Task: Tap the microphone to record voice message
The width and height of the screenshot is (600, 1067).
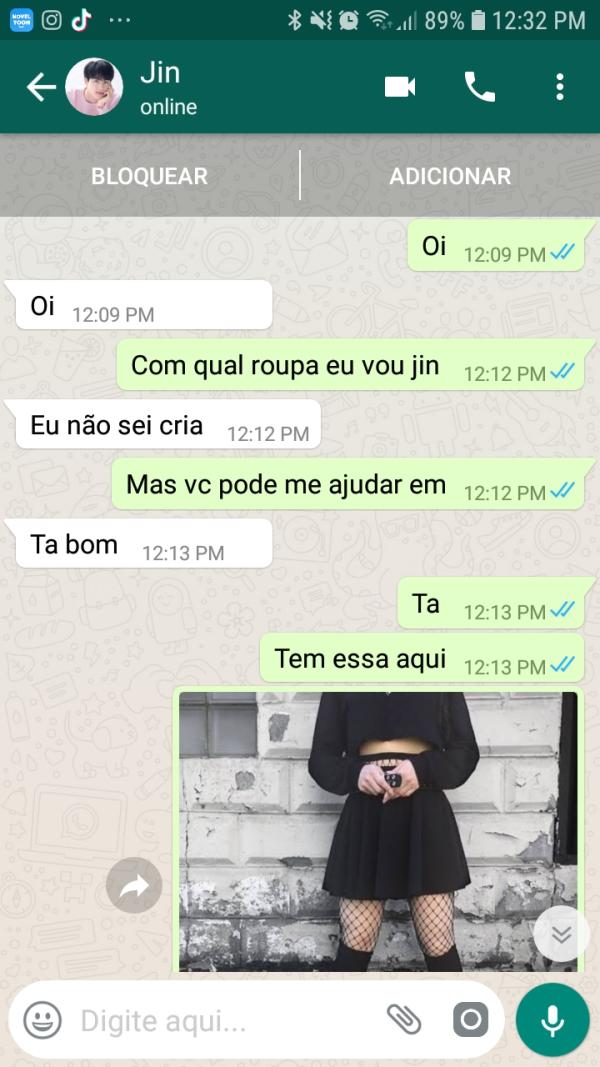Action: 552,1020
